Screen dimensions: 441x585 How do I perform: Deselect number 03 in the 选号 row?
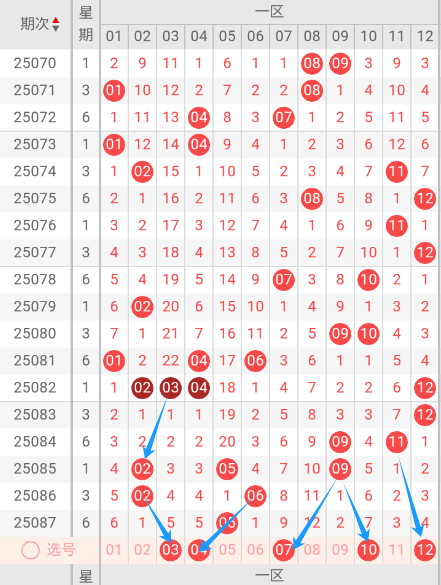(171, 550)
